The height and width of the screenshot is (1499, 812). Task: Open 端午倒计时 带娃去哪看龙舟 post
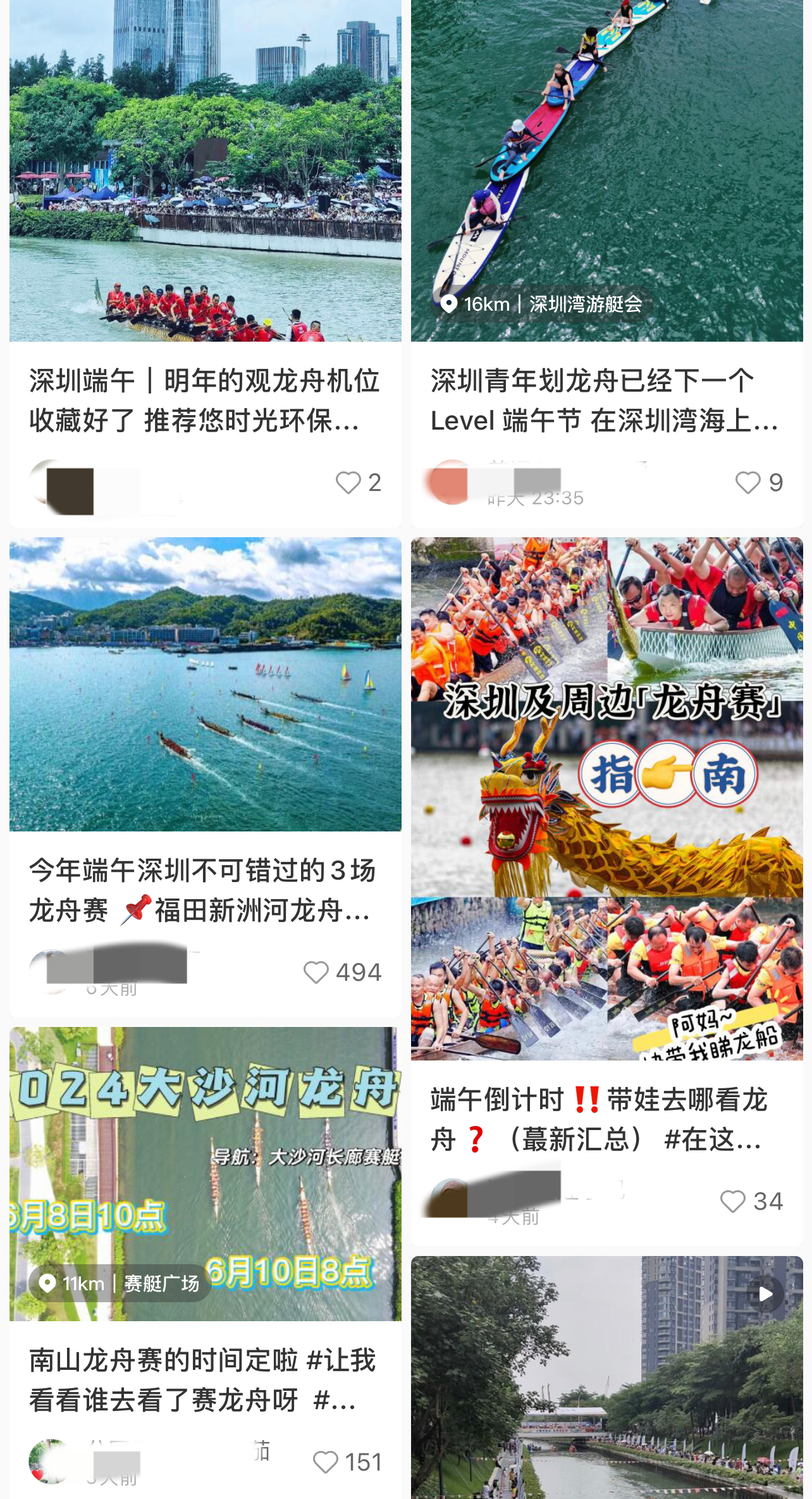[605, 1119]
